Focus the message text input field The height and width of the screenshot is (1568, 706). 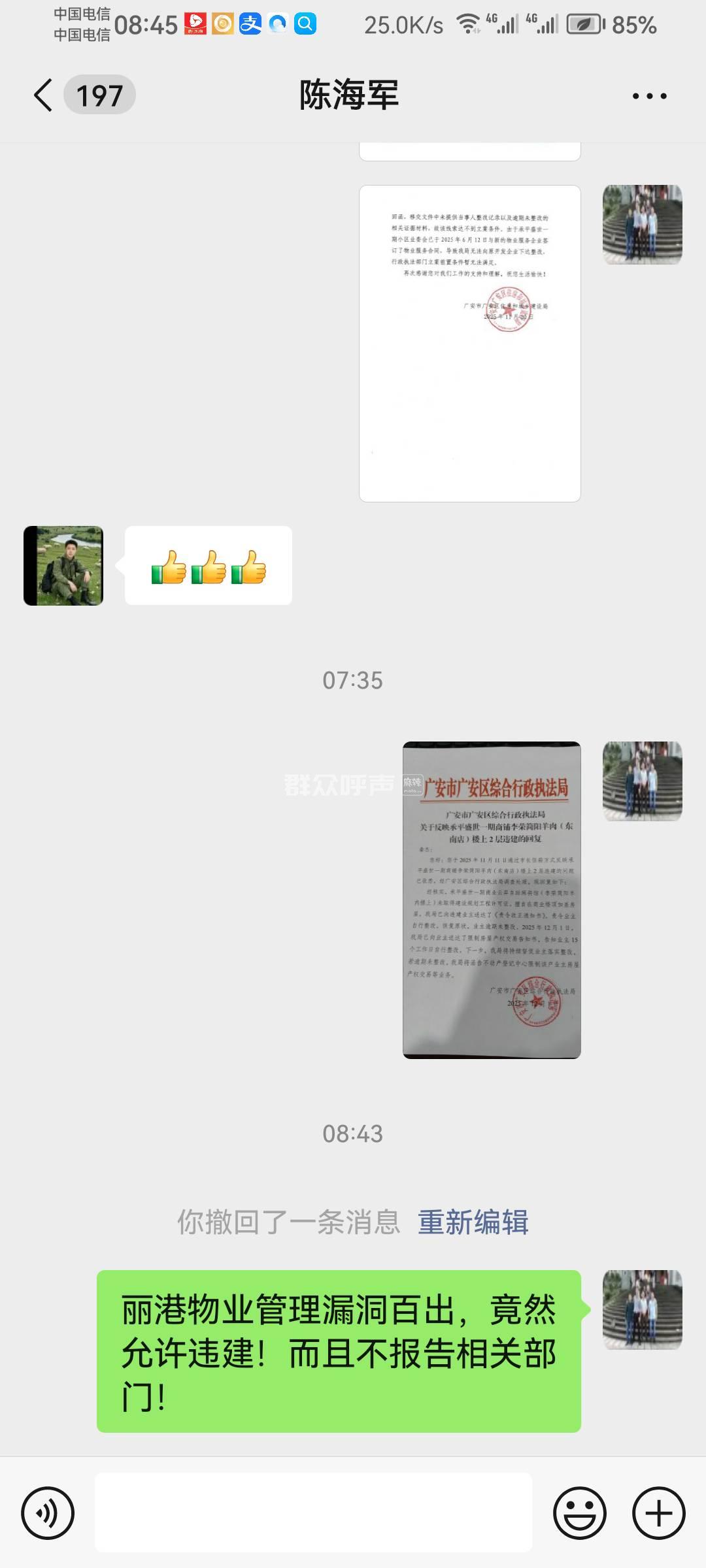tap(313, 1512)
